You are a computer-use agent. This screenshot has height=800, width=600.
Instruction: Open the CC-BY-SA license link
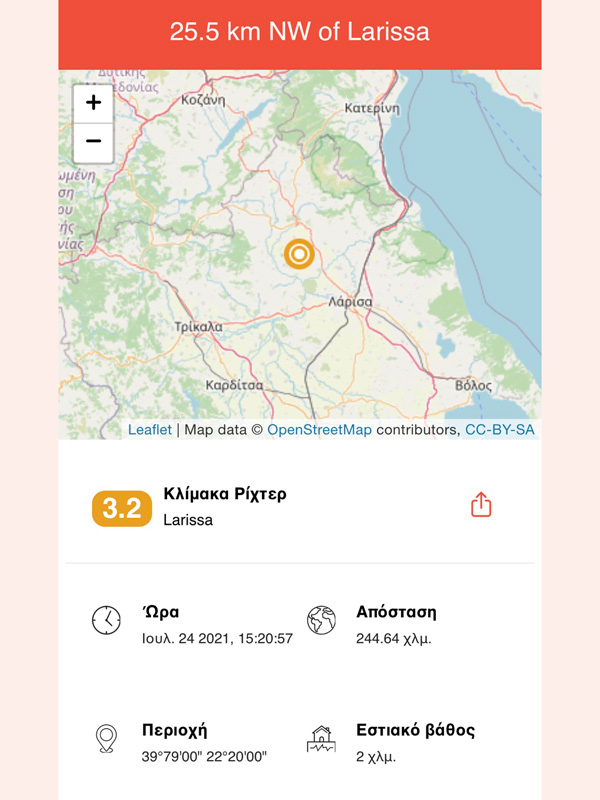tap(500, 430)
